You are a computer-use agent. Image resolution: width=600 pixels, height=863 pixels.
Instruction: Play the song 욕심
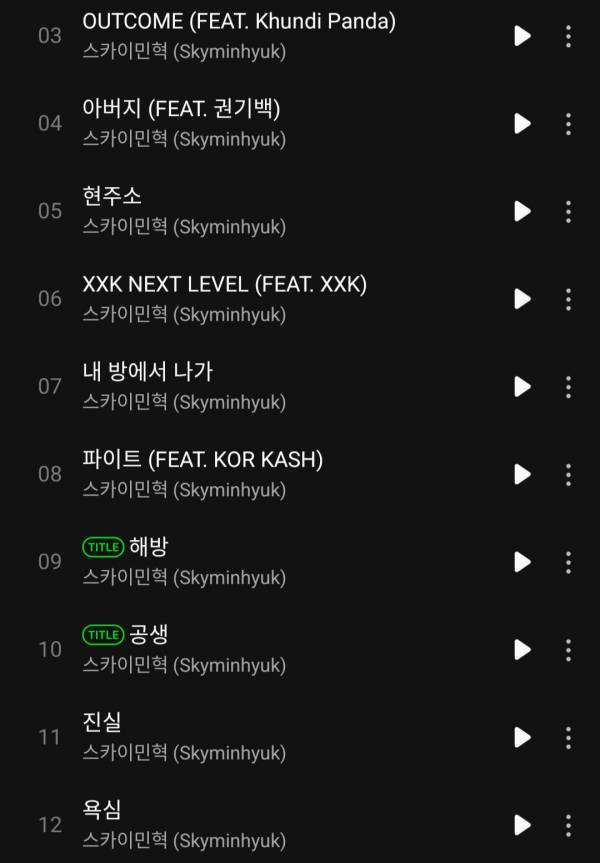(522, 825)
